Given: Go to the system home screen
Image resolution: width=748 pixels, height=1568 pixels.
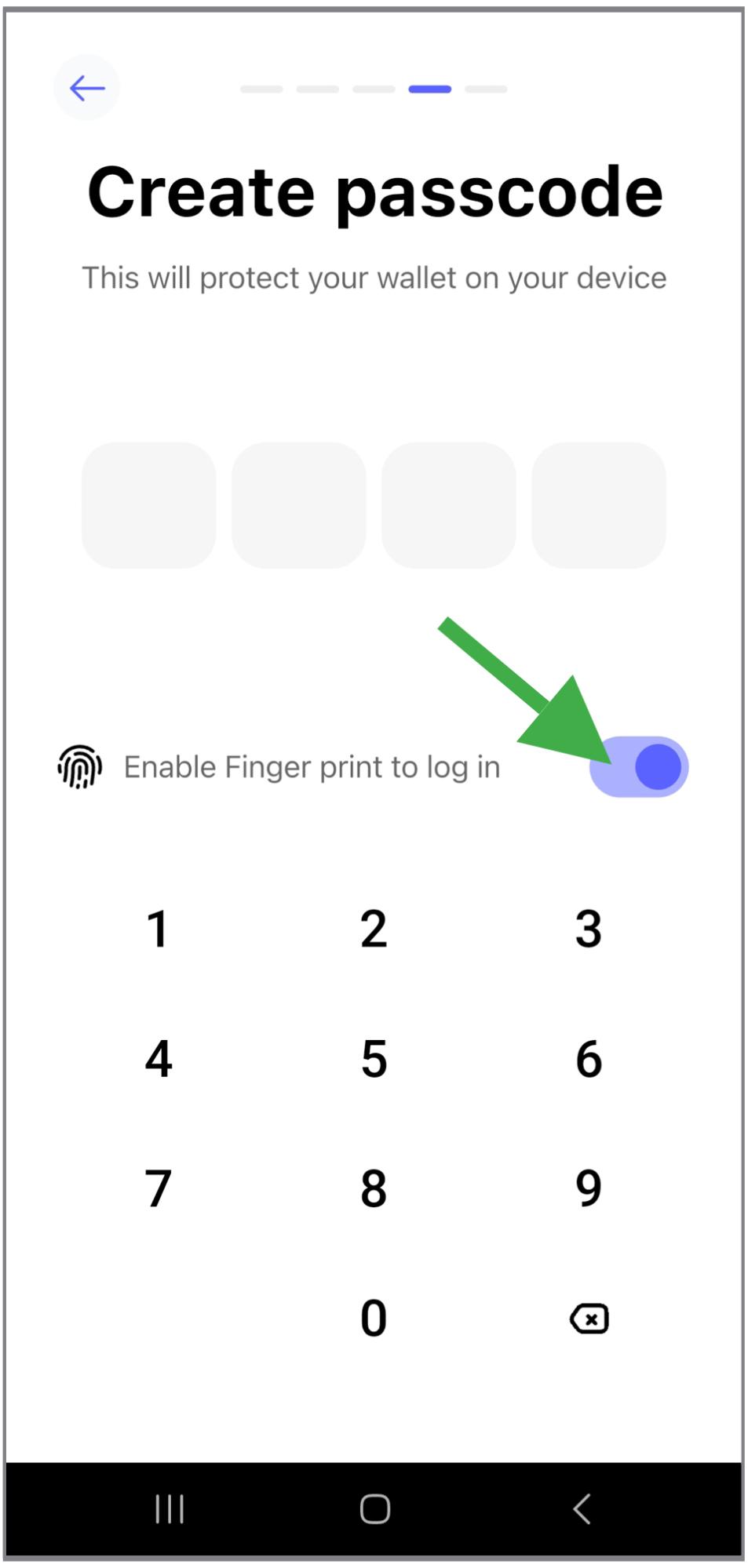Looking at the screenshot, I should [374, 1508].
